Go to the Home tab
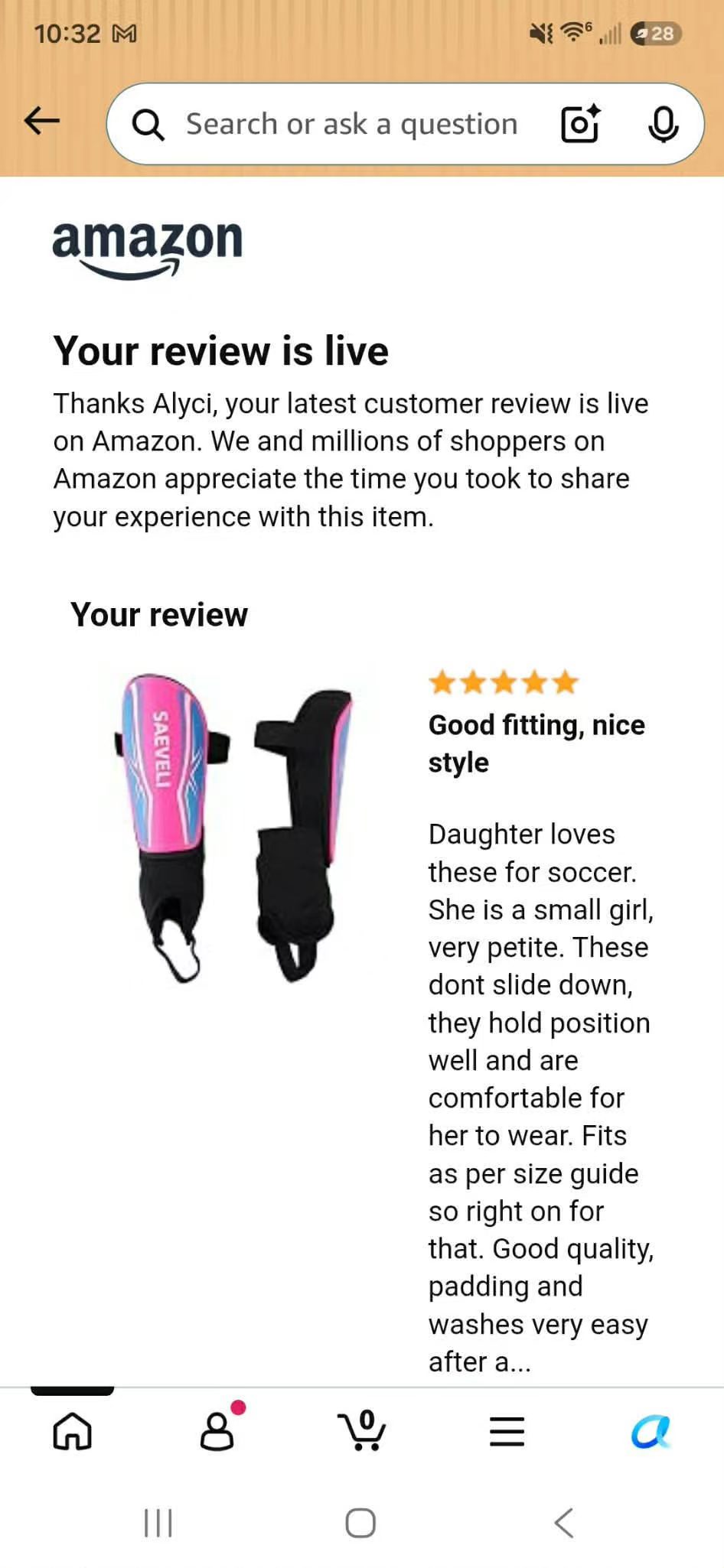The width and height of the screenshot is (724, 1568). (x=73, y=1430)
